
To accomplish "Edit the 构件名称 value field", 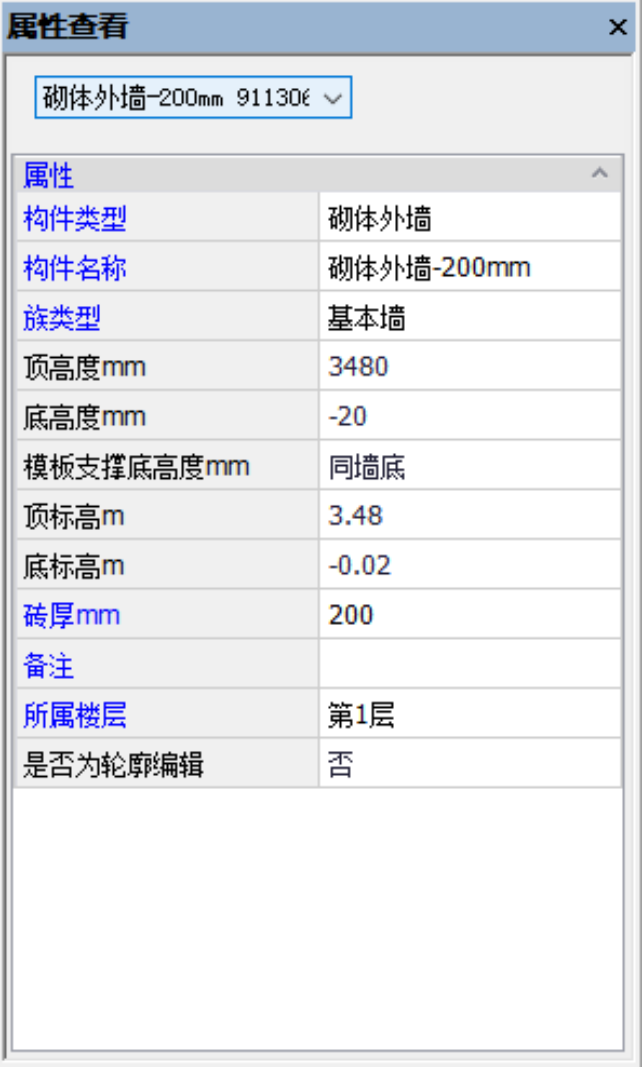I will (470, 268).
